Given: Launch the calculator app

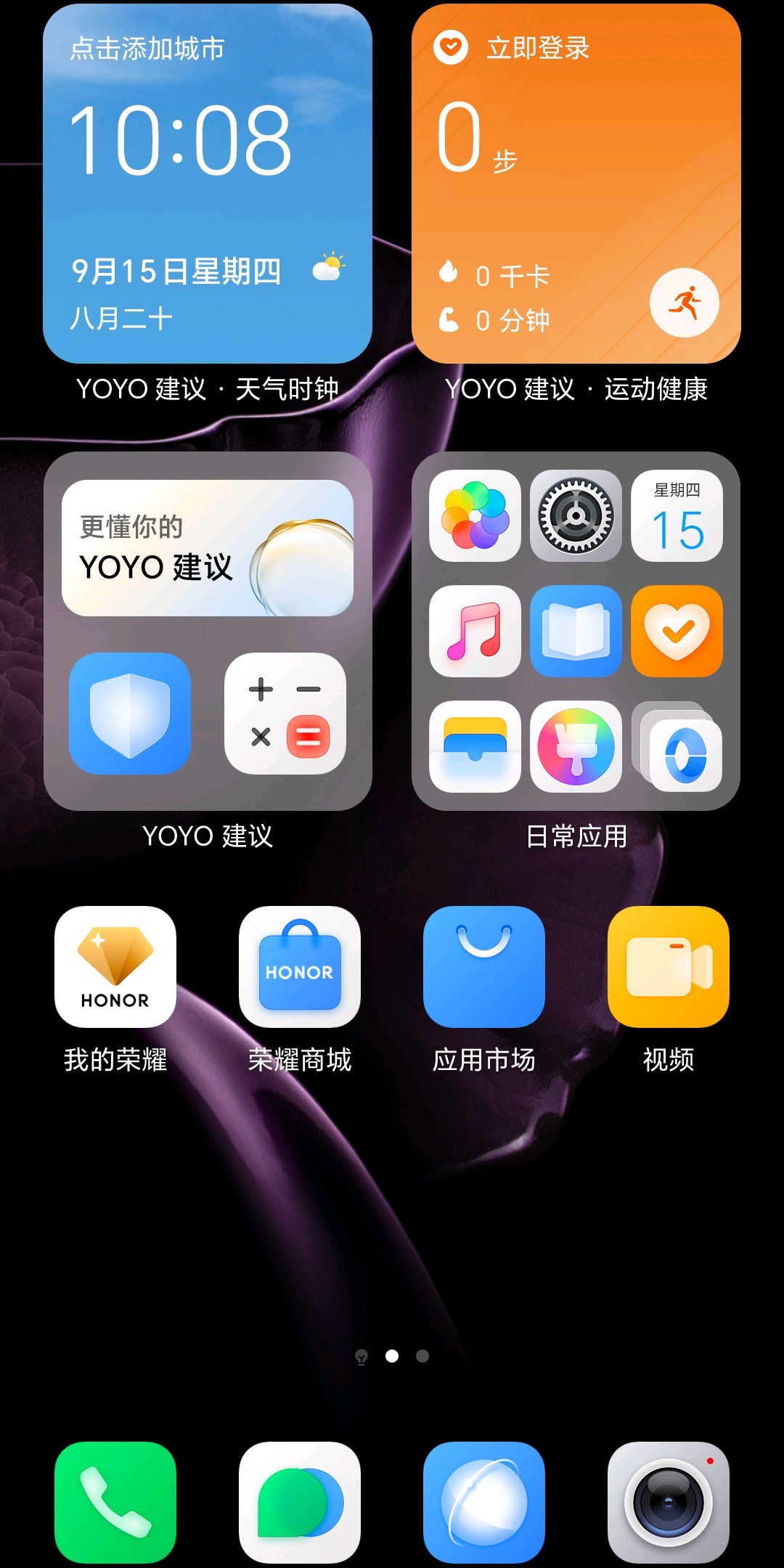Looking at the screenshot, I should (x=285, y=714).
